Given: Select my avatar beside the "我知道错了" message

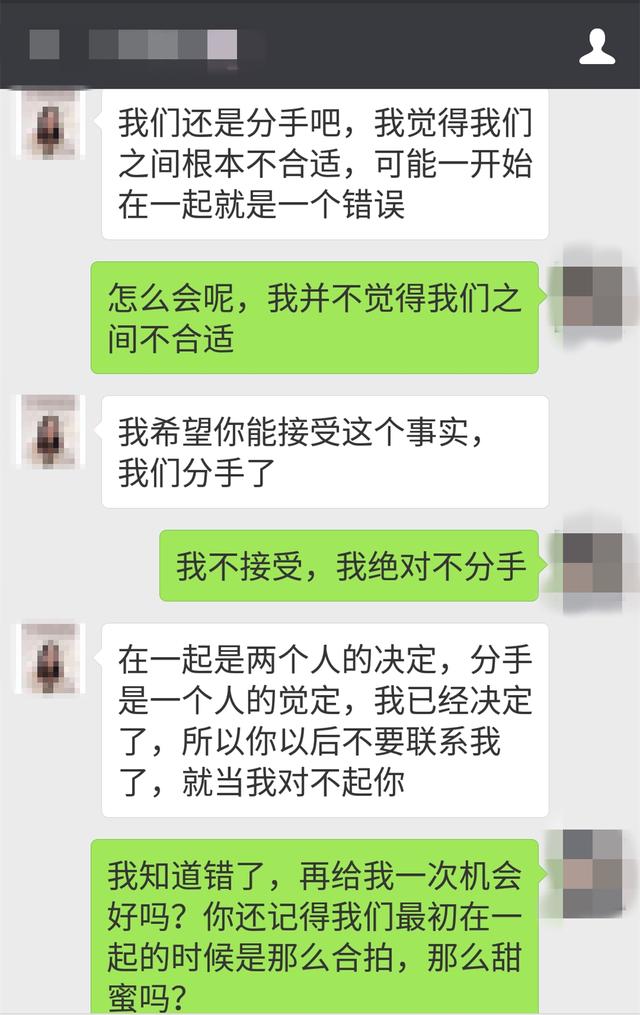Looking at the screenshot, I should point(593,874).
